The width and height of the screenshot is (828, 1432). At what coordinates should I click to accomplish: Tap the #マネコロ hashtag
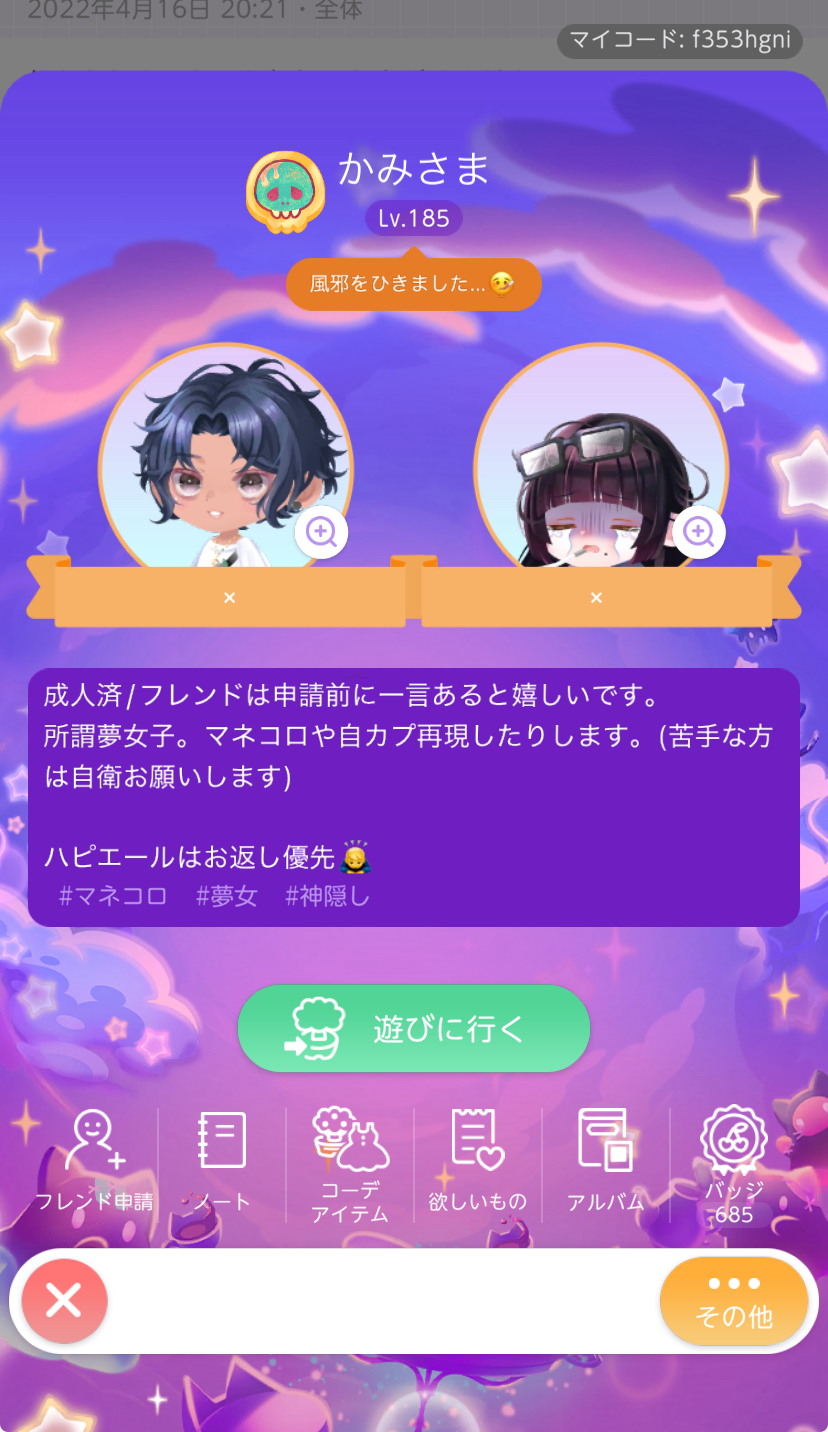112,896
